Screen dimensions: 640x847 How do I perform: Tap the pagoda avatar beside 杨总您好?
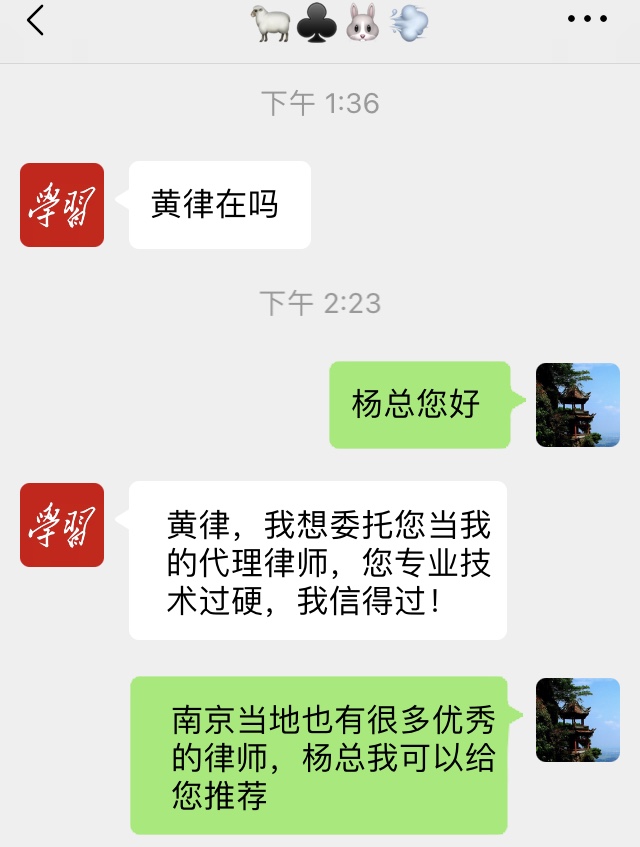pyautogui.click(x=577, y=404)
